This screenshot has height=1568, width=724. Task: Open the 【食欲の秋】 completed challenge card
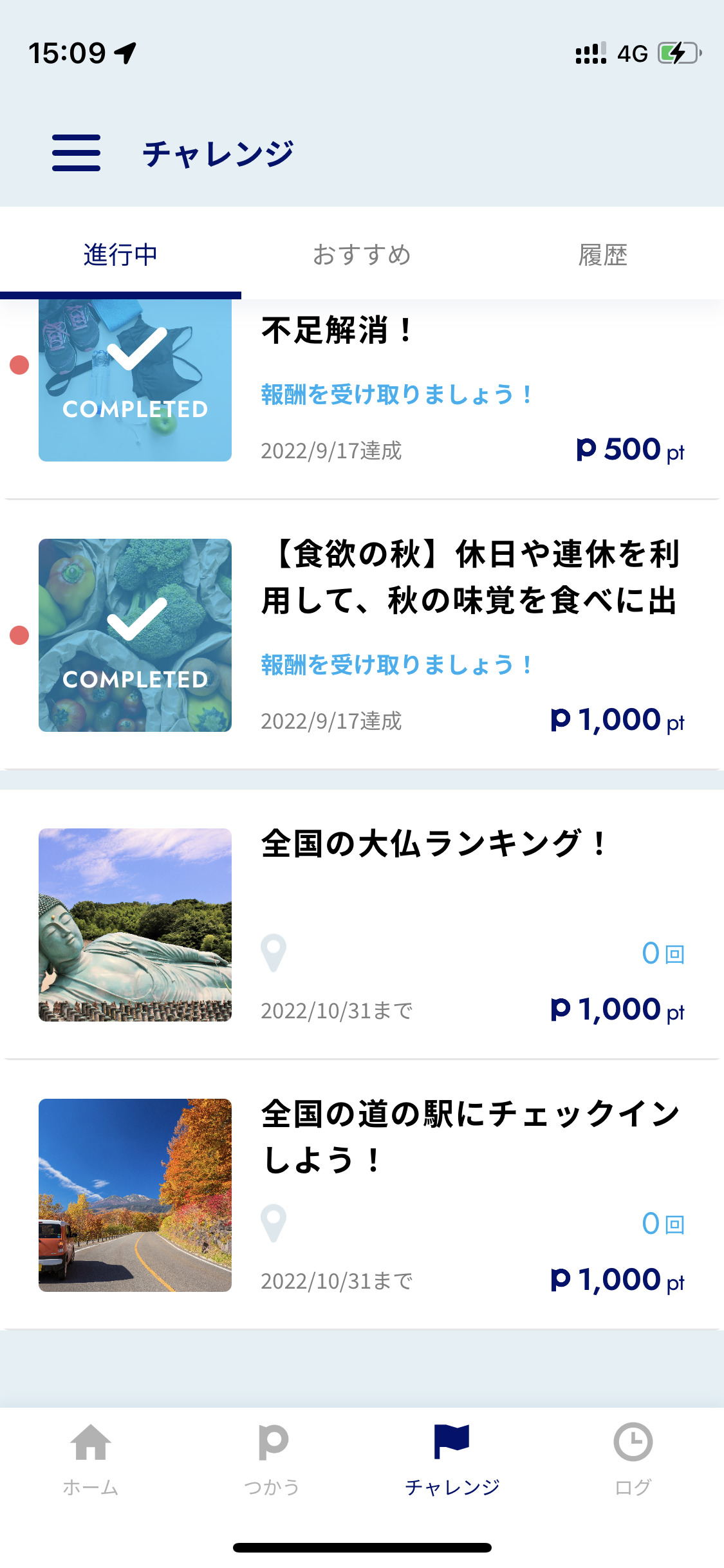point(360,636)
